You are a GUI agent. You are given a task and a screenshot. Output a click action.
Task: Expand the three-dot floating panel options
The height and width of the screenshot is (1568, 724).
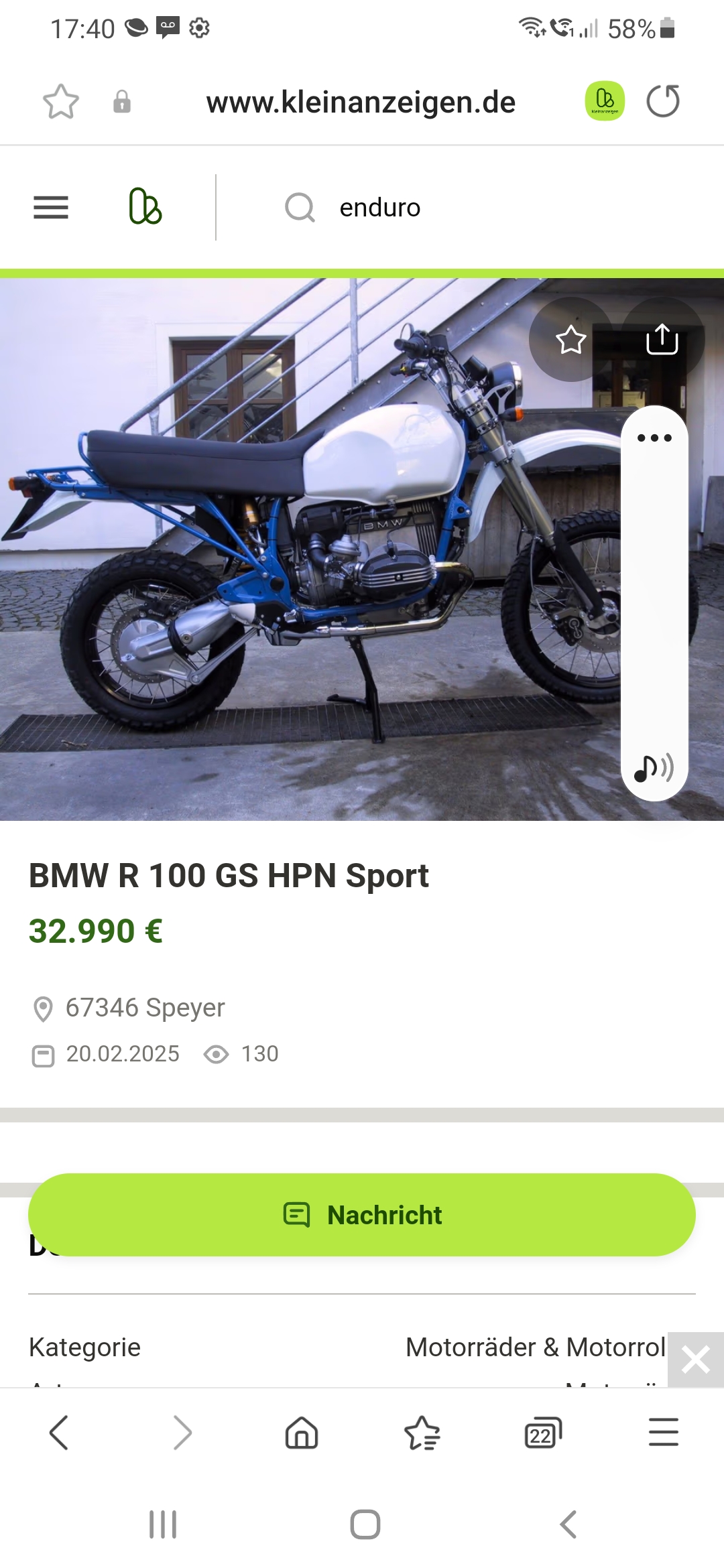click(x=654, y=438)
